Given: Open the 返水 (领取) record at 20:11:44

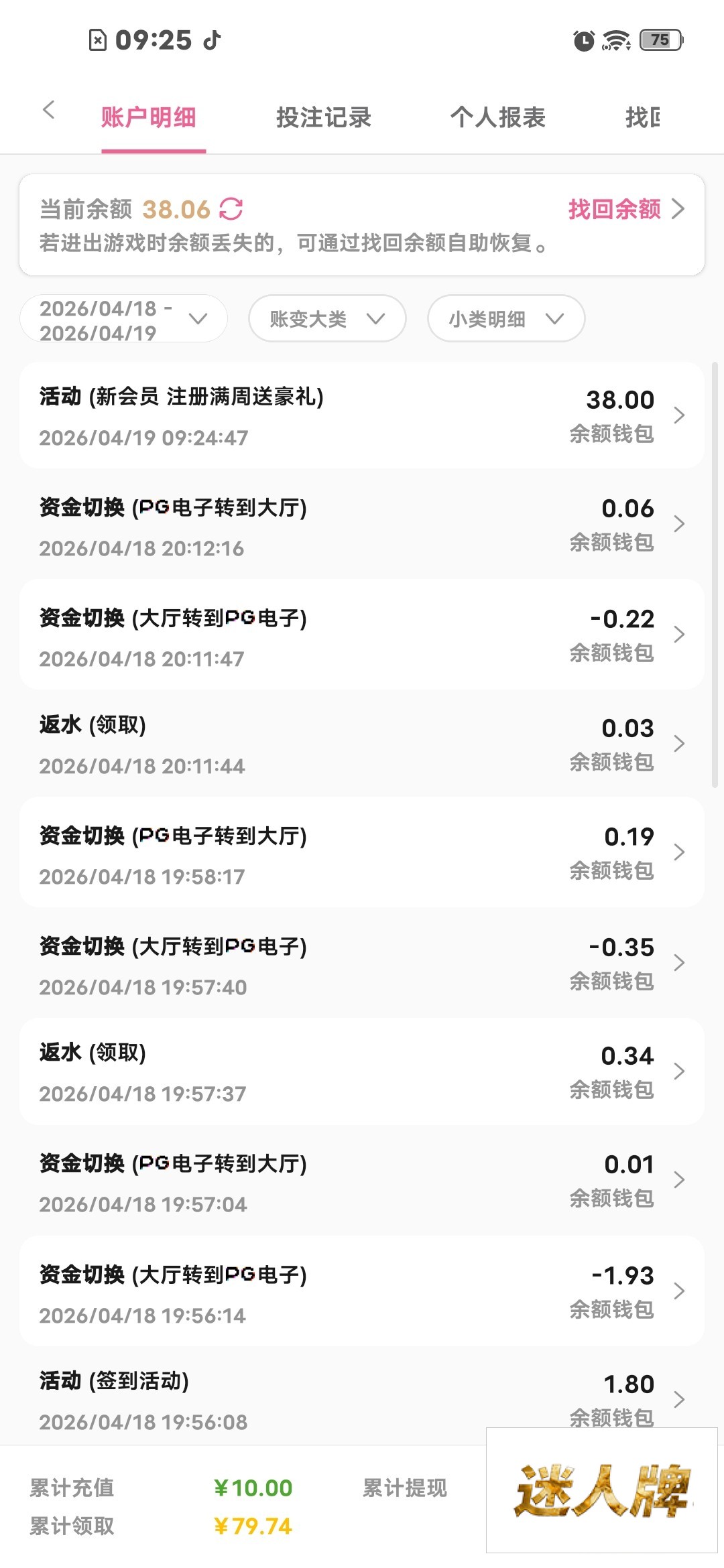Looking at the screenshot, I should point(362,744).
